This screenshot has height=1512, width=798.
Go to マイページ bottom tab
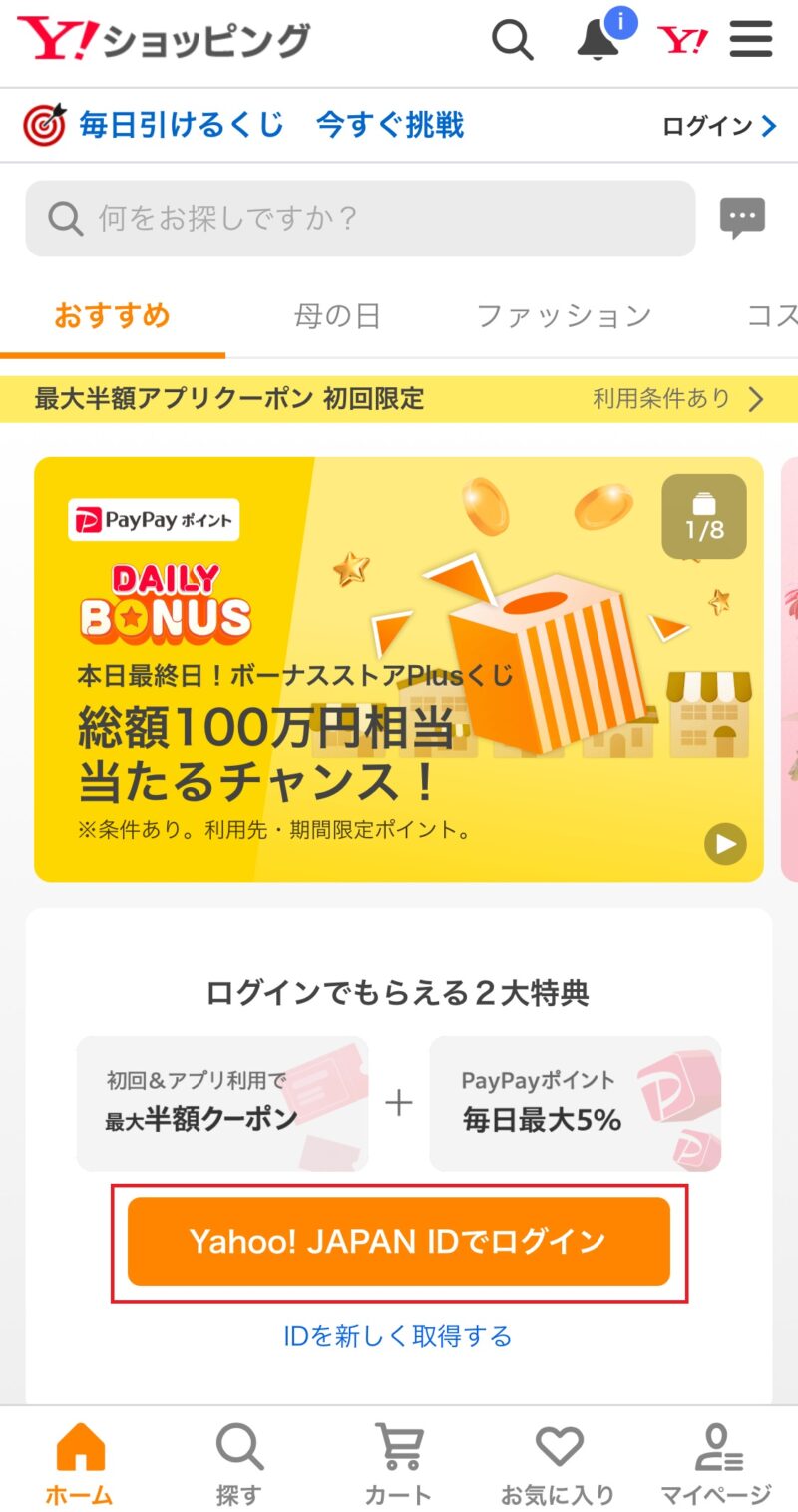(716, 1463)
